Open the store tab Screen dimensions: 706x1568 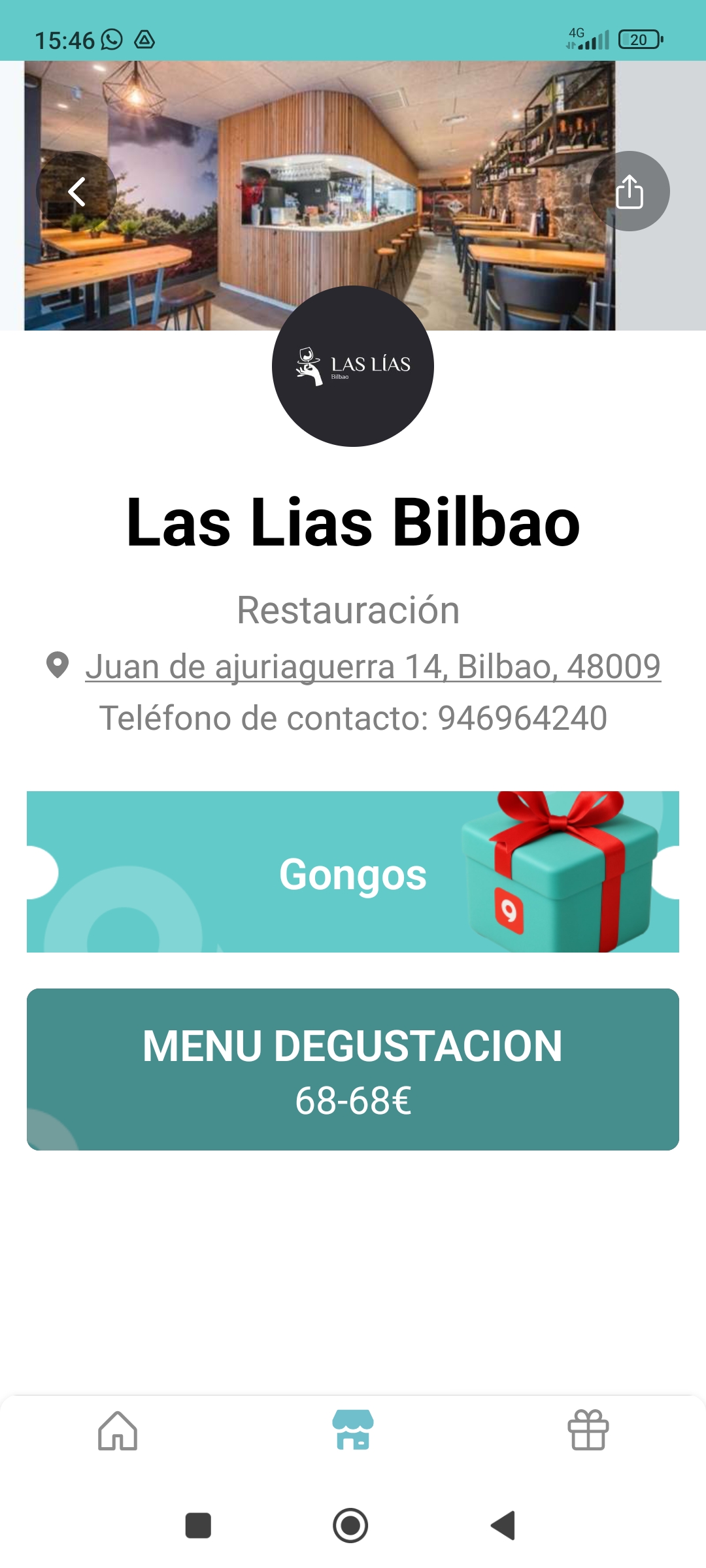point(353,1431)
